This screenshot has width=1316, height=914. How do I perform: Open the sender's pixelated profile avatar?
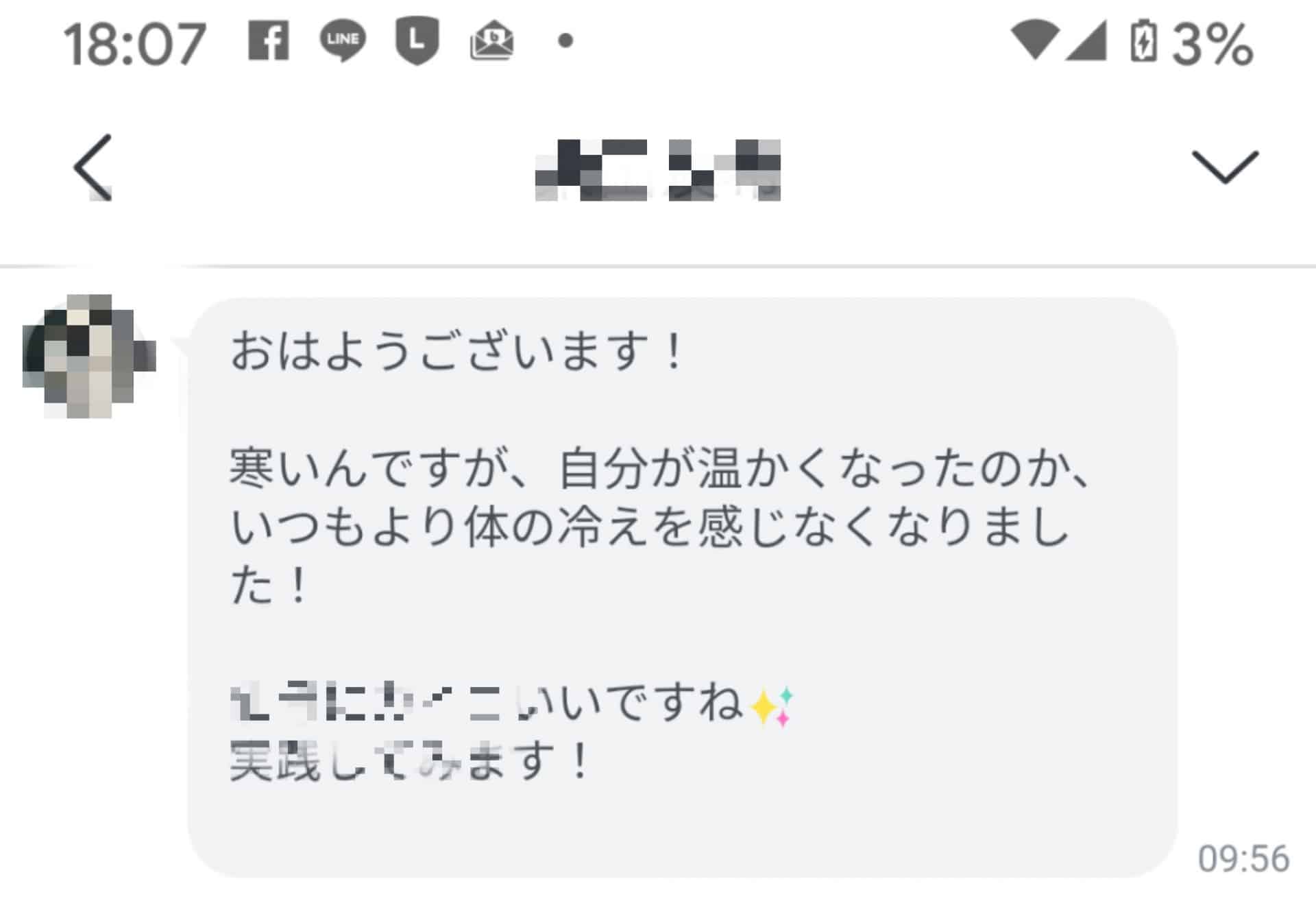coord(89,357)
